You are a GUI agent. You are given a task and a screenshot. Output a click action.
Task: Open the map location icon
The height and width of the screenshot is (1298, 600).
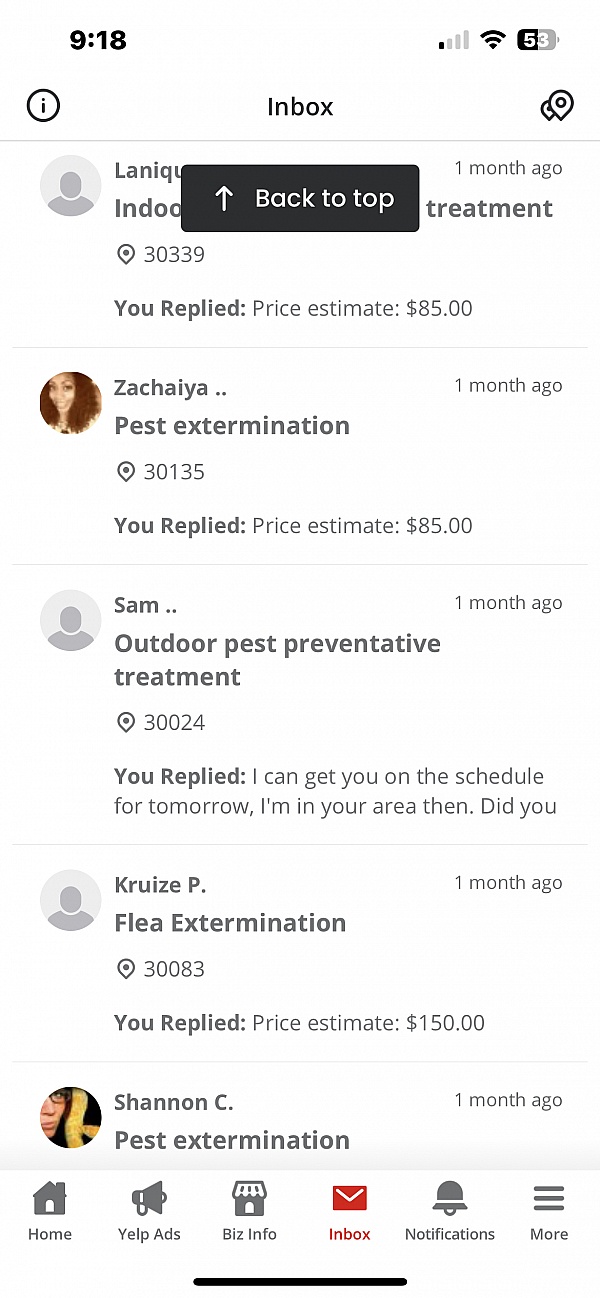coord(557,106)
